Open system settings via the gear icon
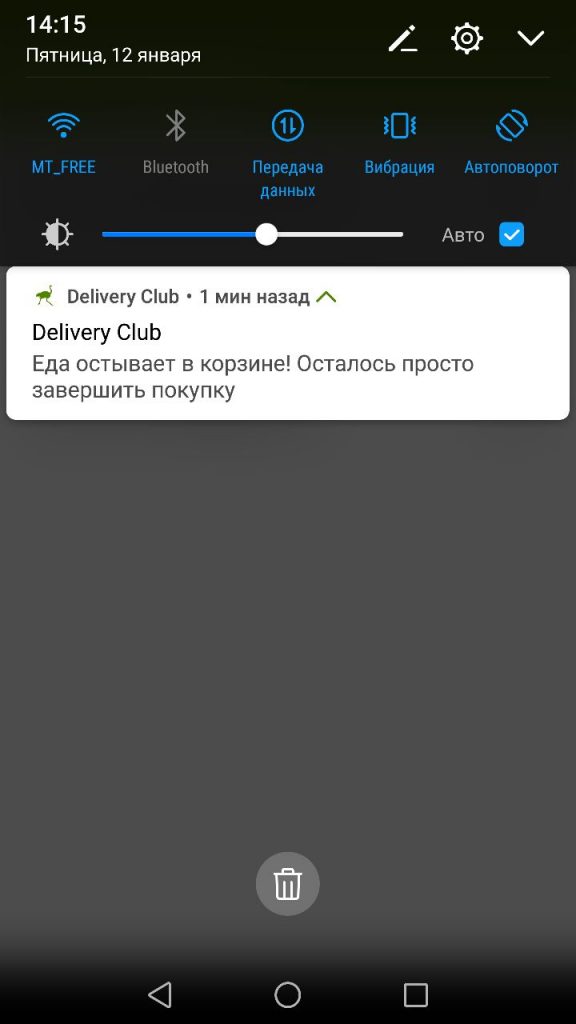 click(466, 39)
